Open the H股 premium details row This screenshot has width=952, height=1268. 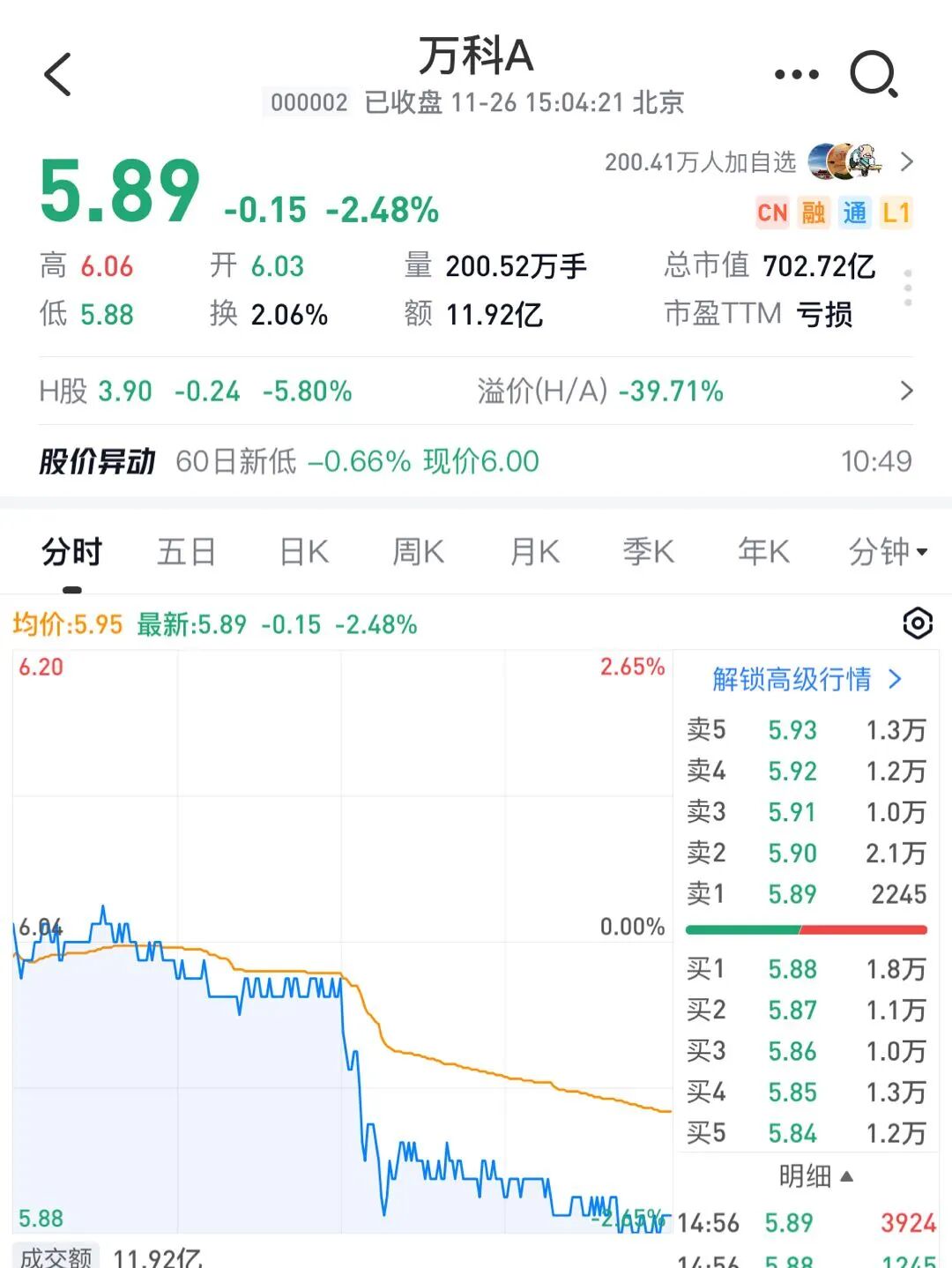tap(476, 391)
